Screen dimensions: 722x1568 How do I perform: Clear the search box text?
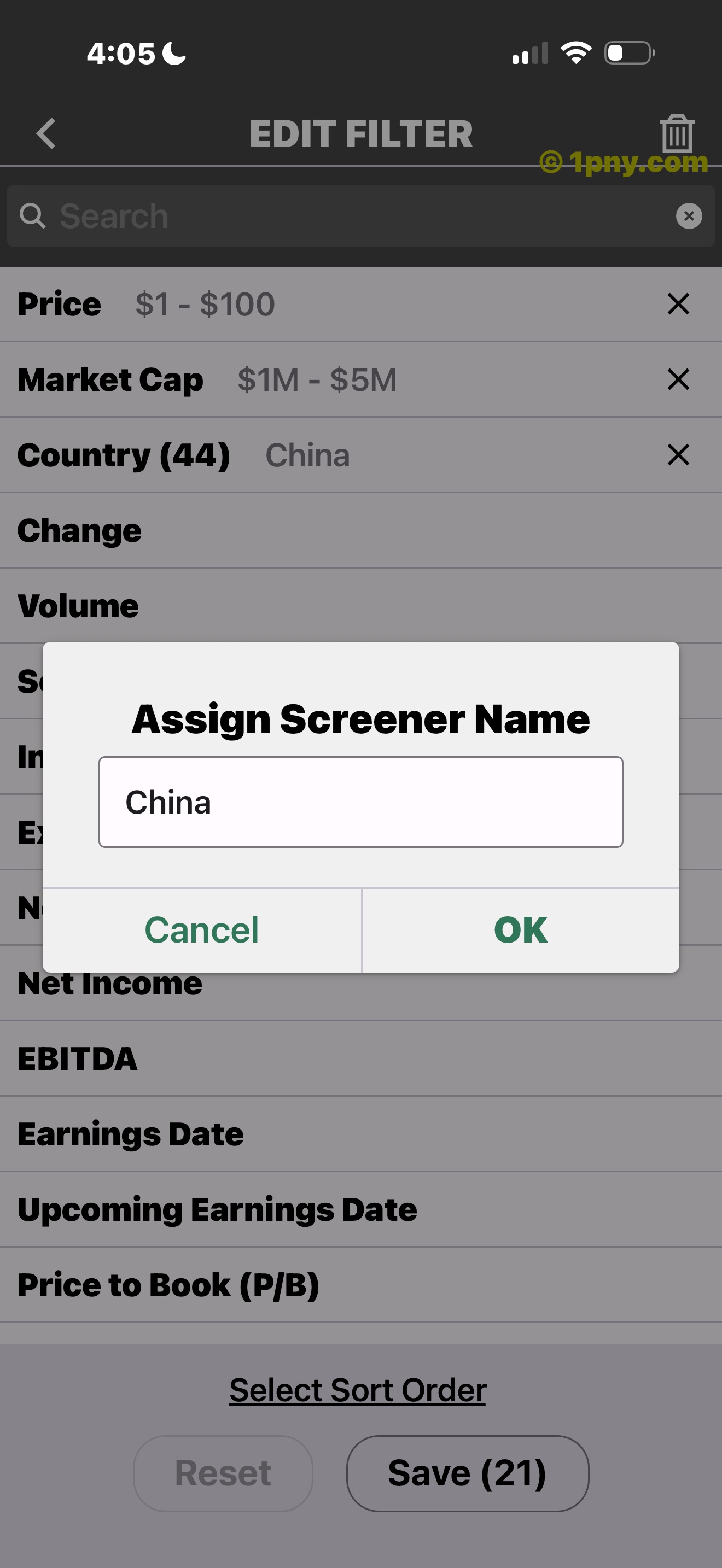click(x=689, y=216)
